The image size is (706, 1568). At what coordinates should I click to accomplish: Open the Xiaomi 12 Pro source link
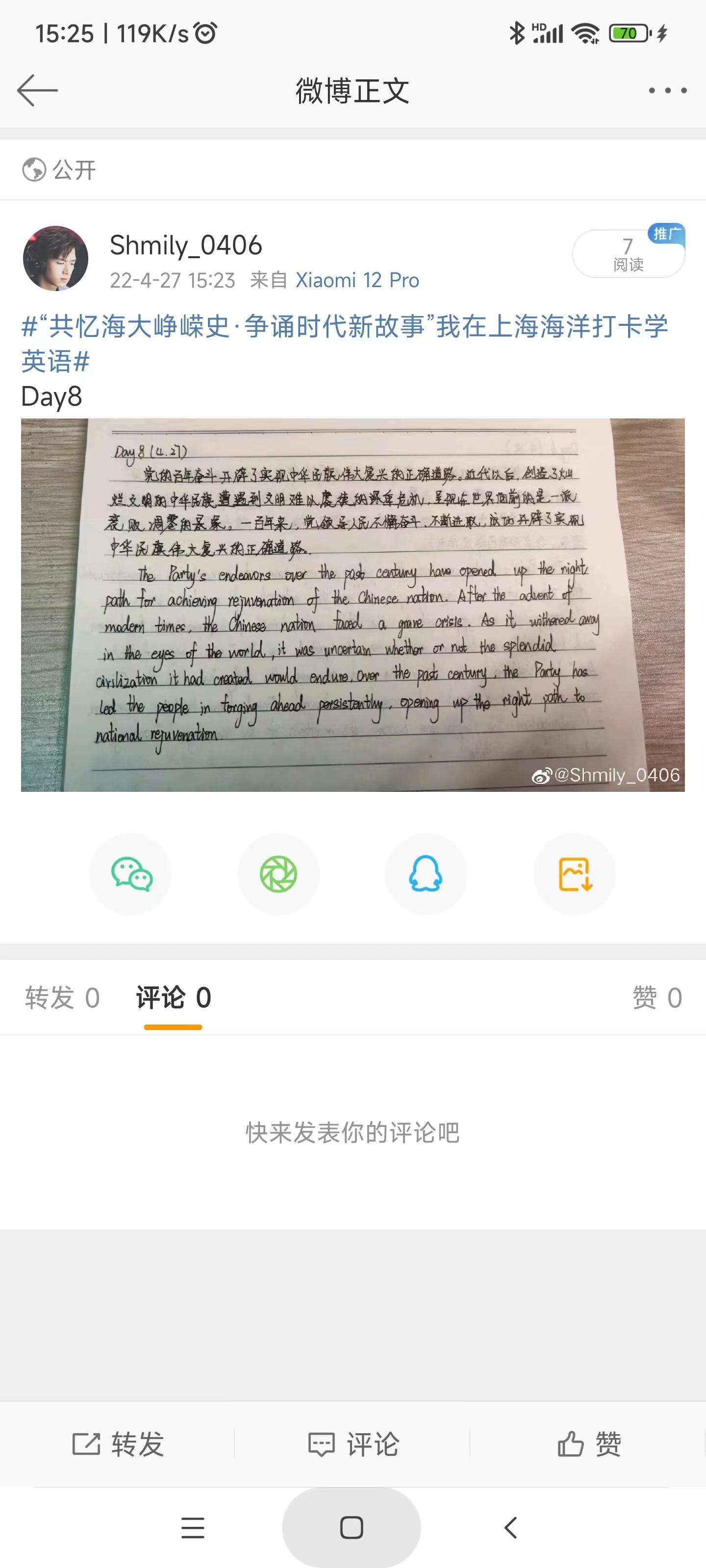[x=357, y=280]
